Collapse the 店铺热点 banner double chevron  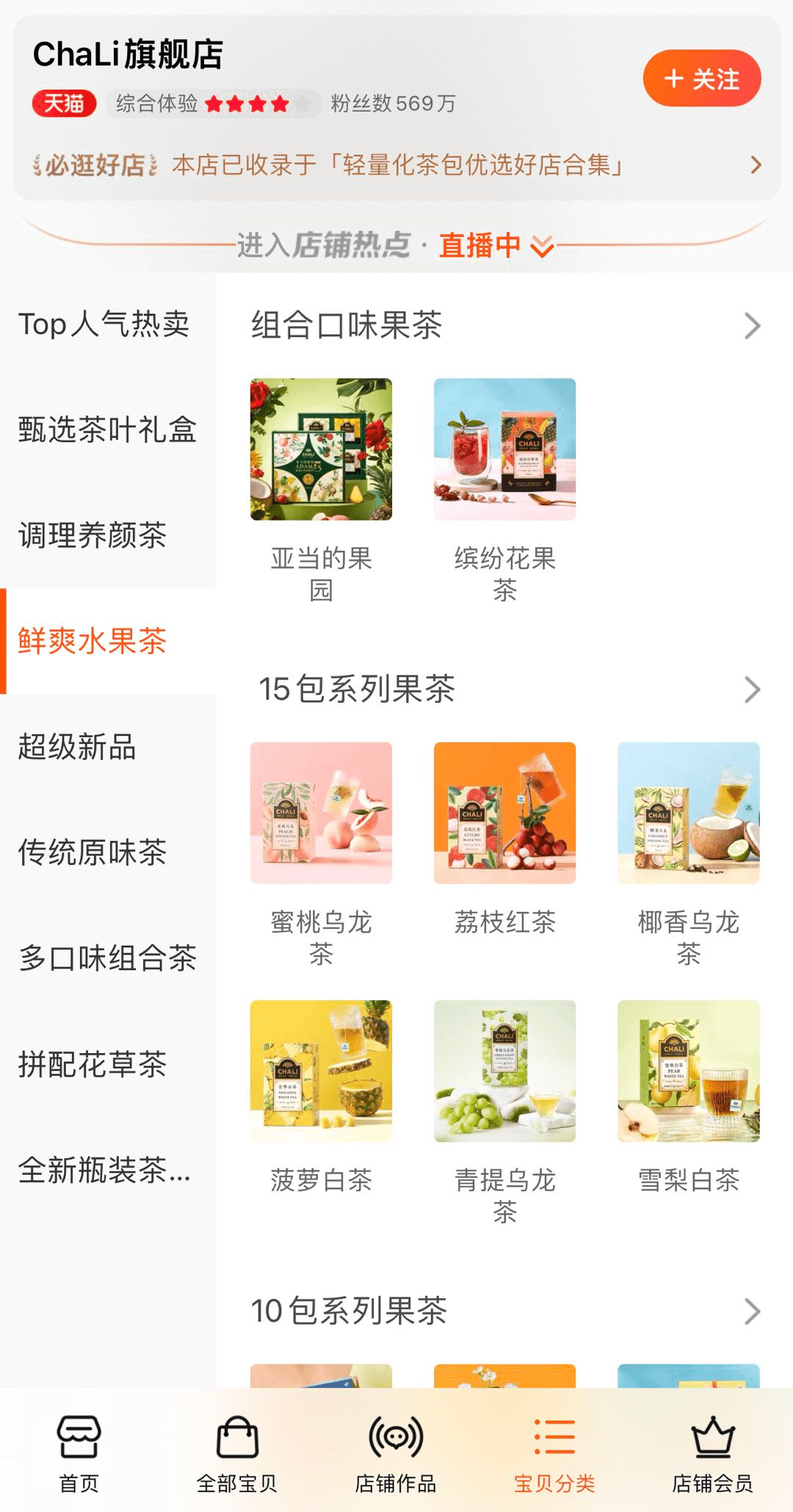(x=543, y=249)
